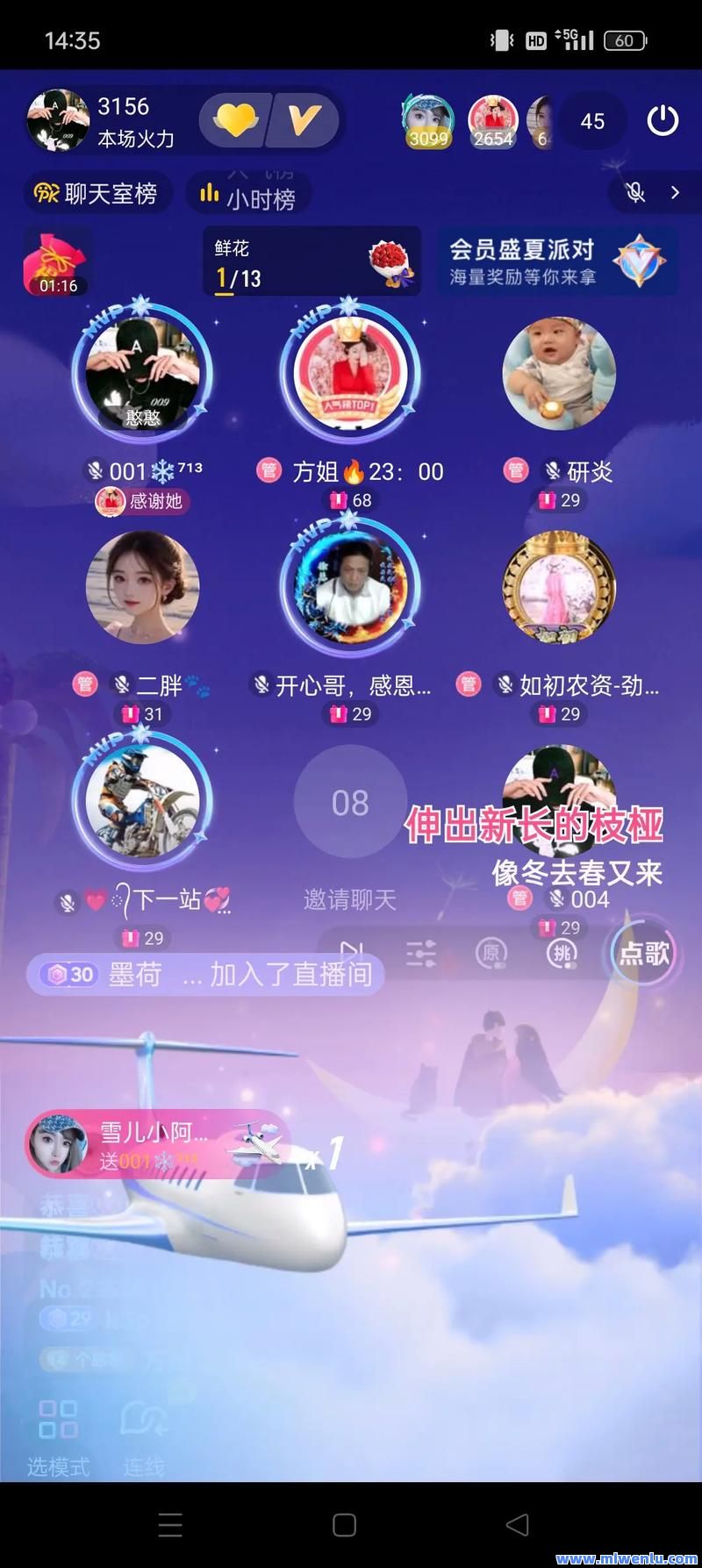Viewport: 702px width, 1568px height.
Task: View 方姐's seat avatar
Action: click(x=350, y=370)
